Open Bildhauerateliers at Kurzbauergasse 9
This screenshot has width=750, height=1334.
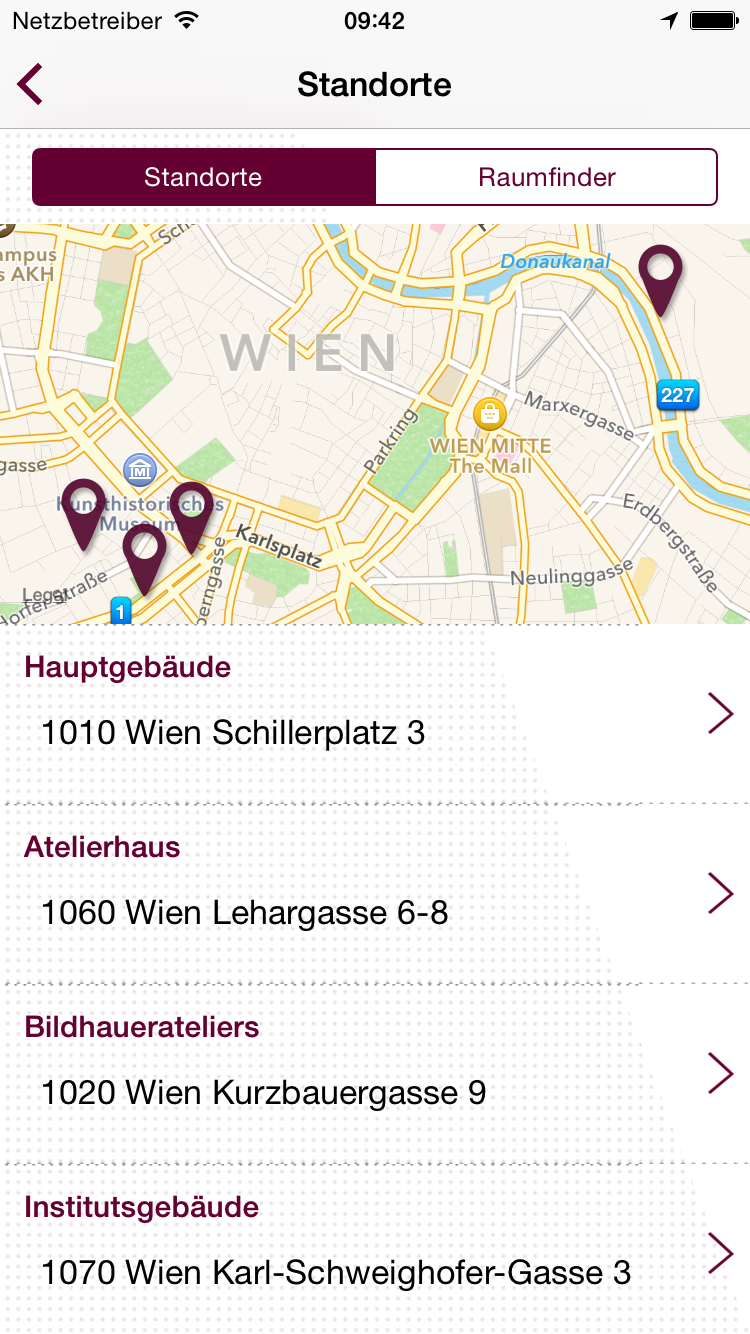[x=375, y=1073]
